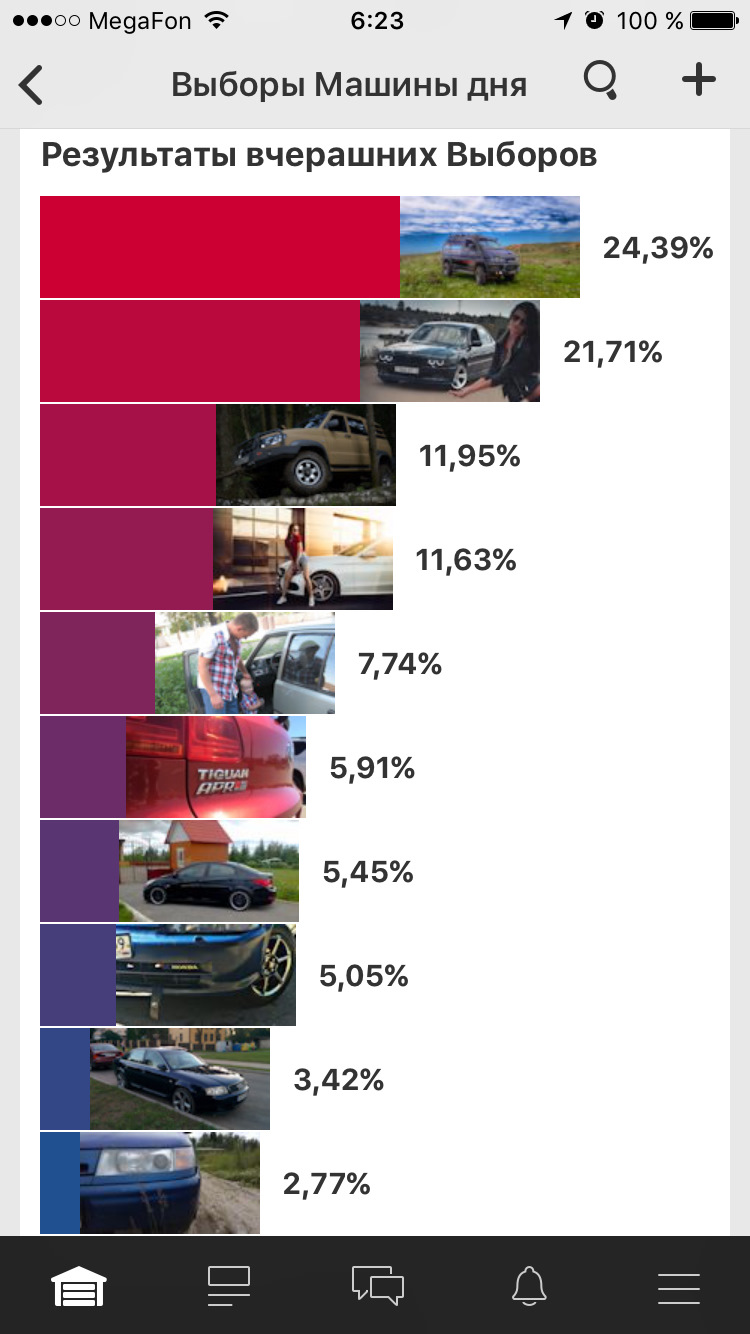Open the entry with 7,74% votes
The image size is (750, 1334).
(x=244, y=663)
